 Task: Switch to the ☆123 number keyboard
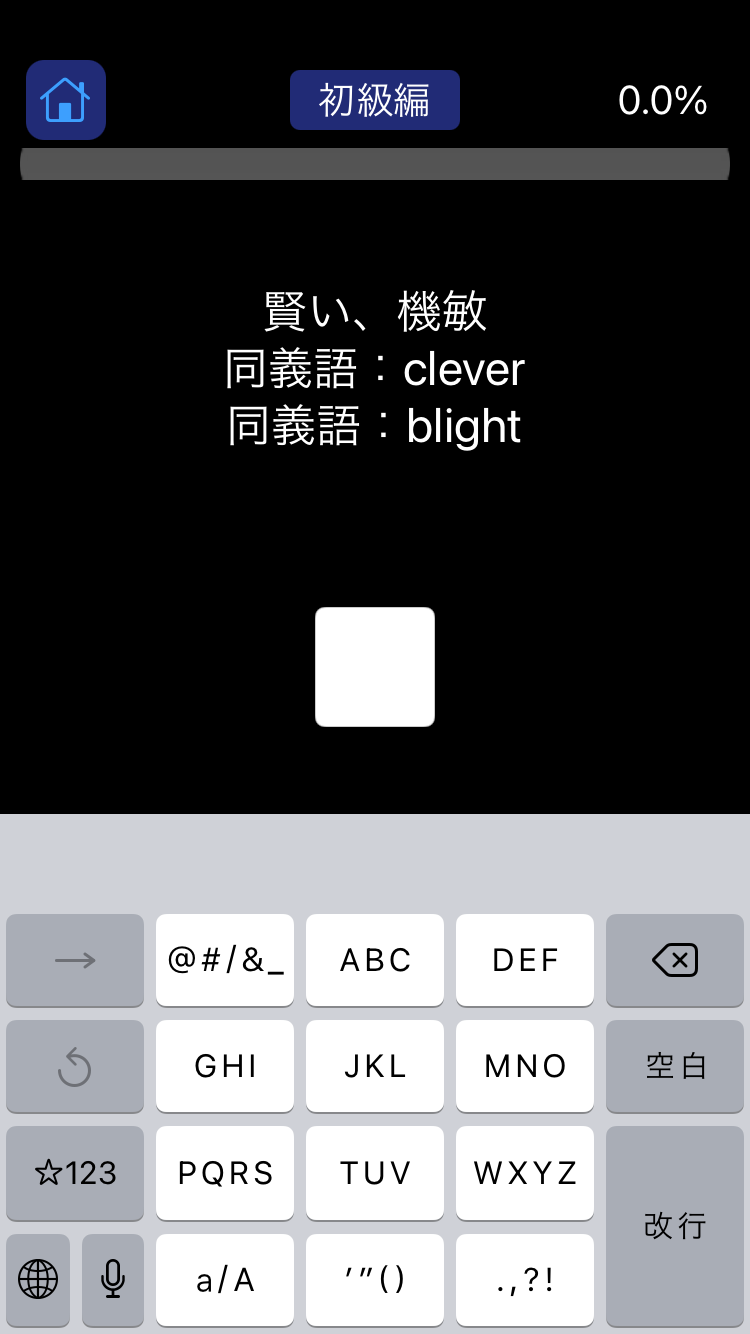[75, 1172]
